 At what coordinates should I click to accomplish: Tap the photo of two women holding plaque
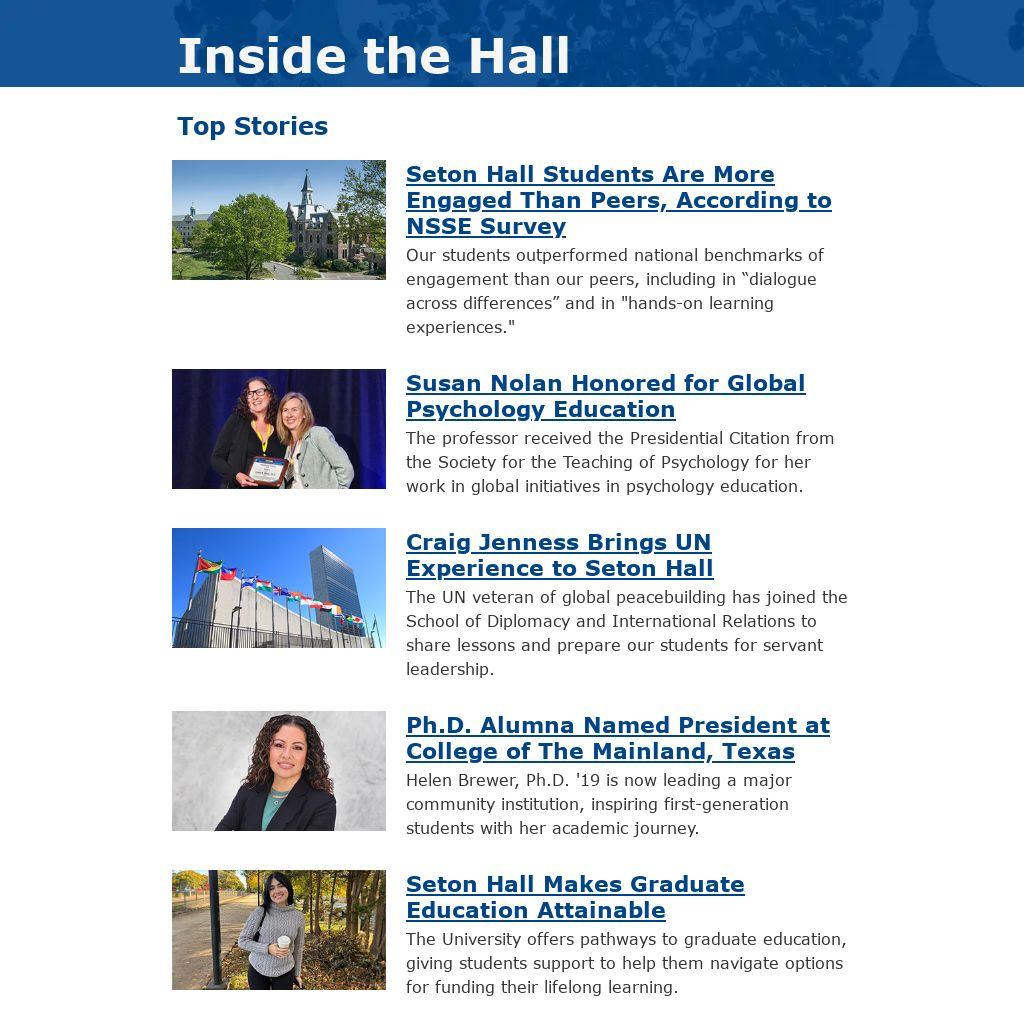[279, 429]
